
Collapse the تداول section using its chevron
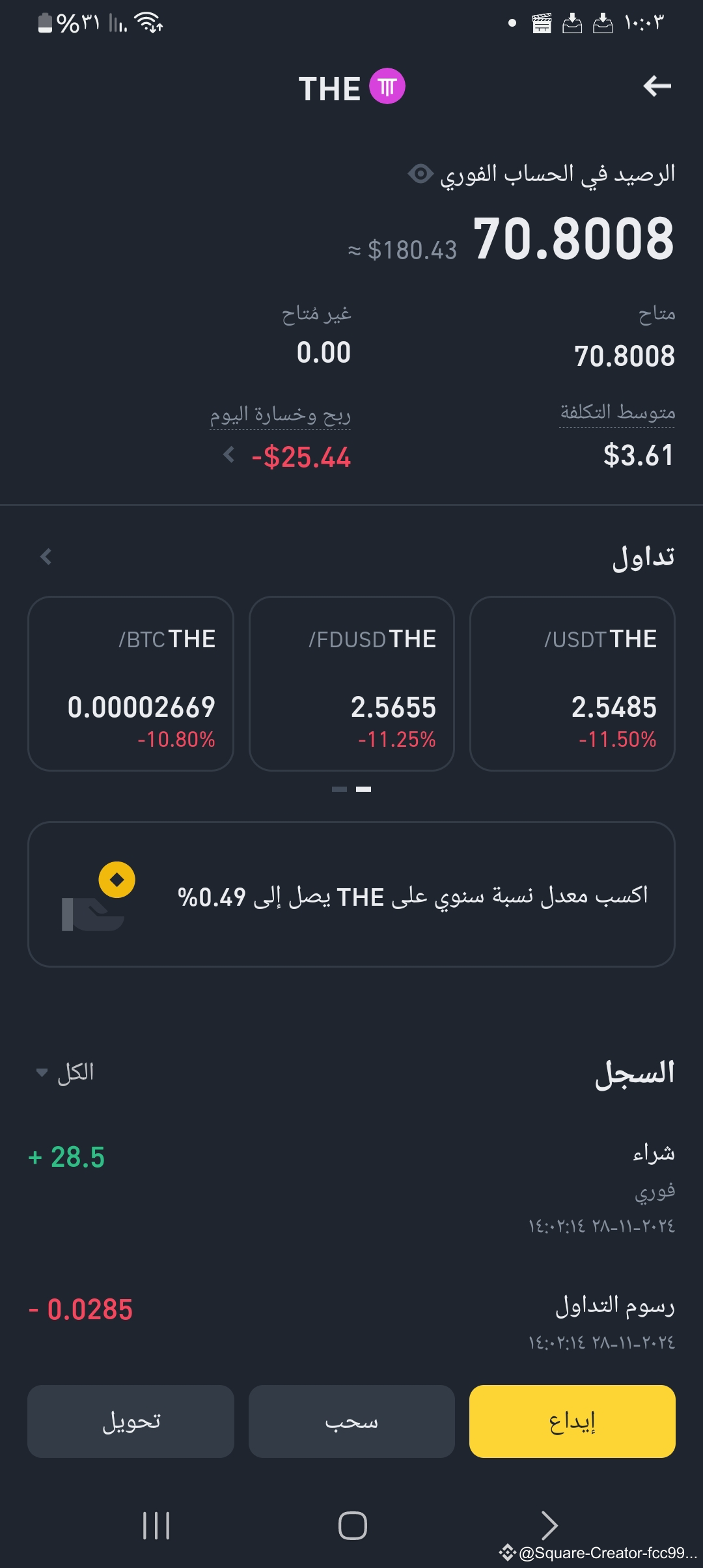coord(45,557)
